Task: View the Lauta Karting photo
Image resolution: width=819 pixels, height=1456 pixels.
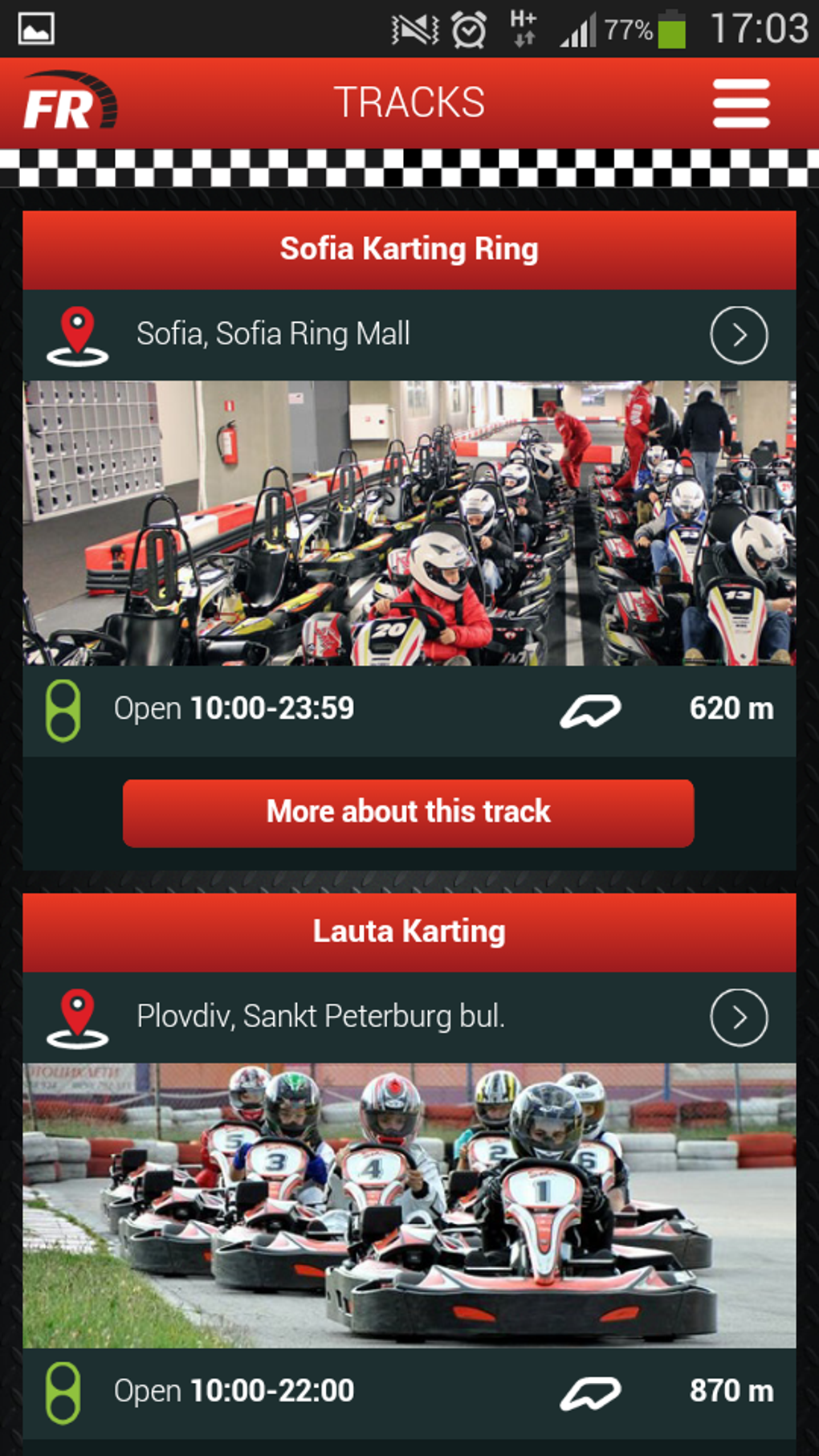Action: tap(409, 1205)
